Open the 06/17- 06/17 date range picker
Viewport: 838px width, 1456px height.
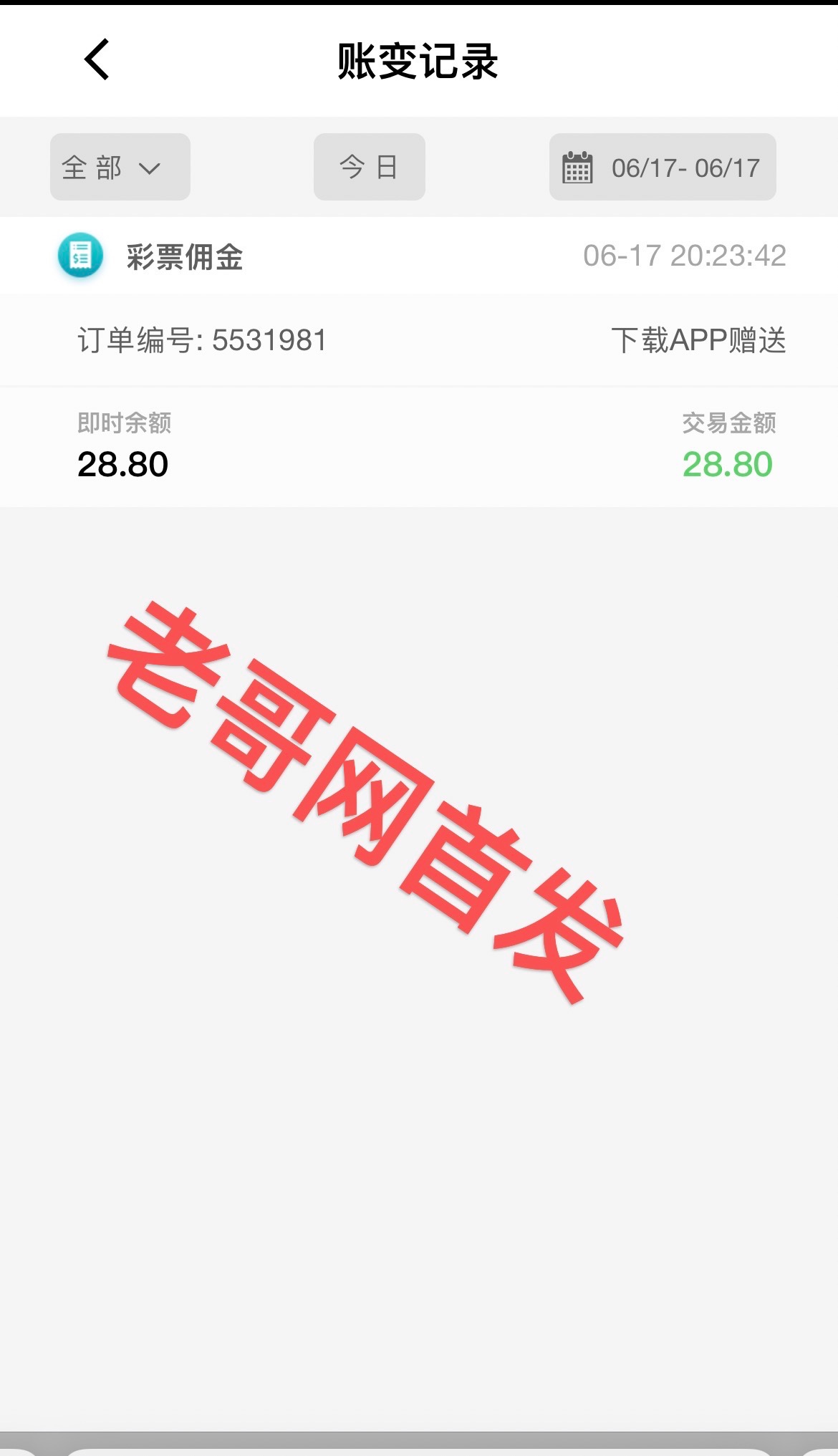(663, 167)
